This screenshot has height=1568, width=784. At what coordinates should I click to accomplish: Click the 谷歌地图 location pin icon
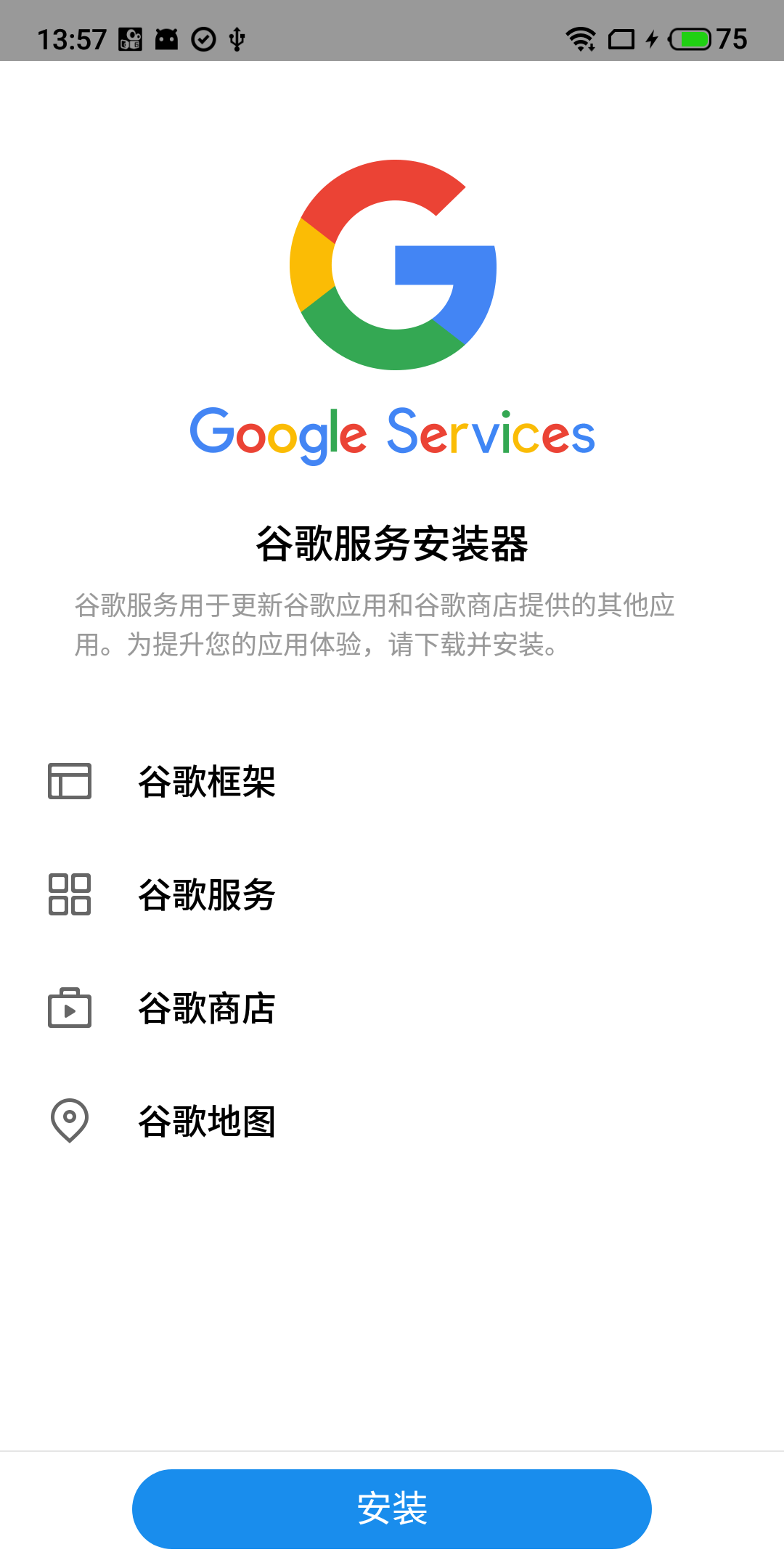[69, 1122]
